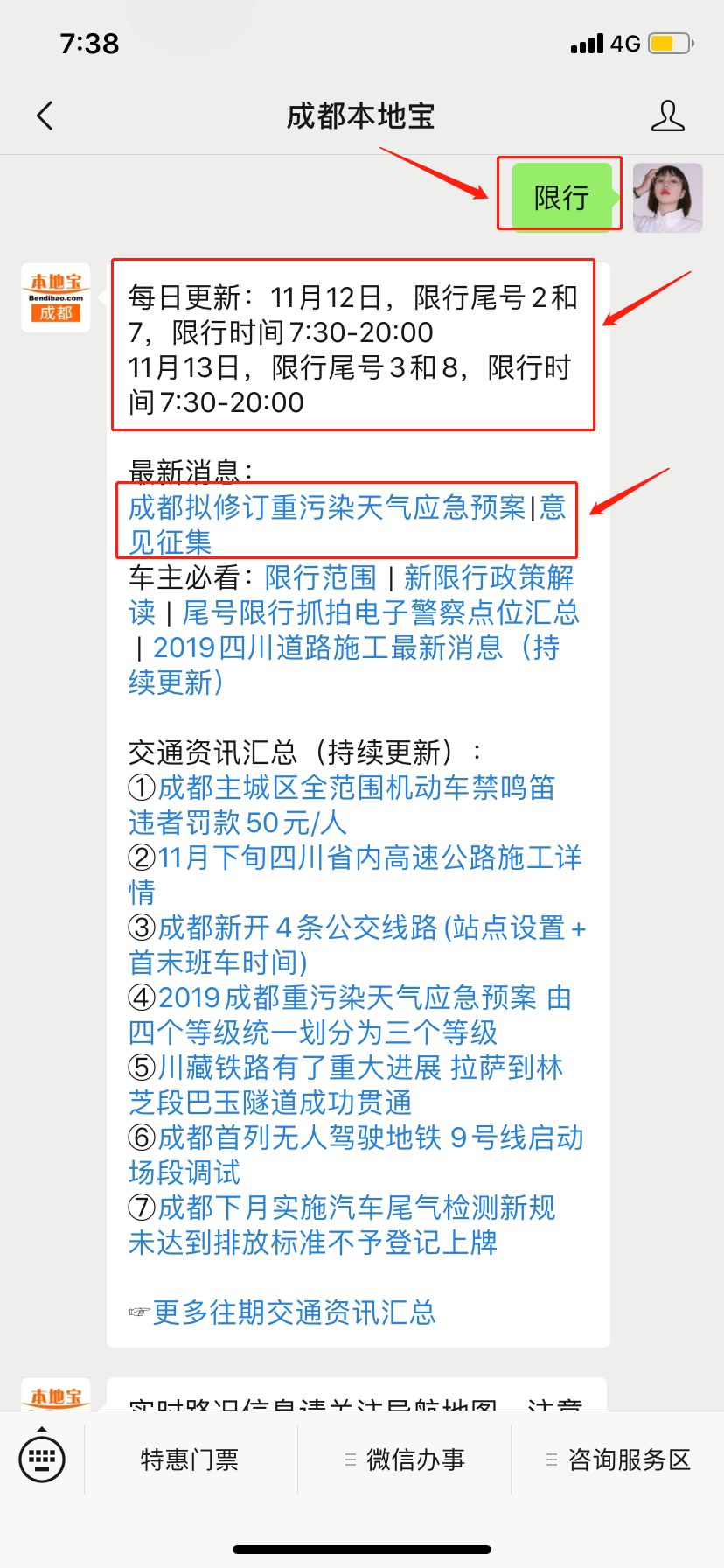
Task: Open the 特惠门票 menu
Action: point(190,1459)
